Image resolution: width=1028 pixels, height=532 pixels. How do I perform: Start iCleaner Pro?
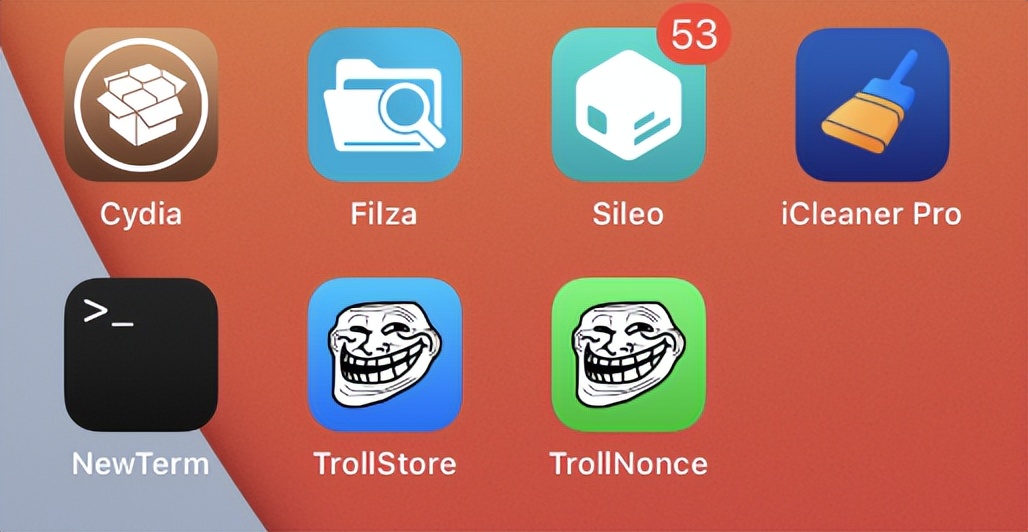point(871,105)
